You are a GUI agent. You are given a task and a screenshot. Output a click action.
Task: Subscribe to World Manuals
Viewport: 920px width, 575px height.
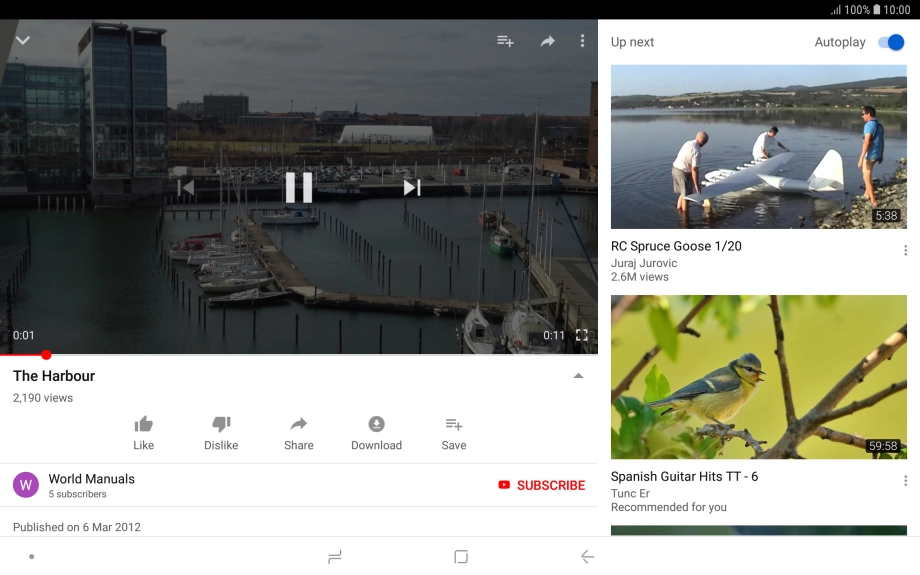pyautogui.click(x=542, y=485)
